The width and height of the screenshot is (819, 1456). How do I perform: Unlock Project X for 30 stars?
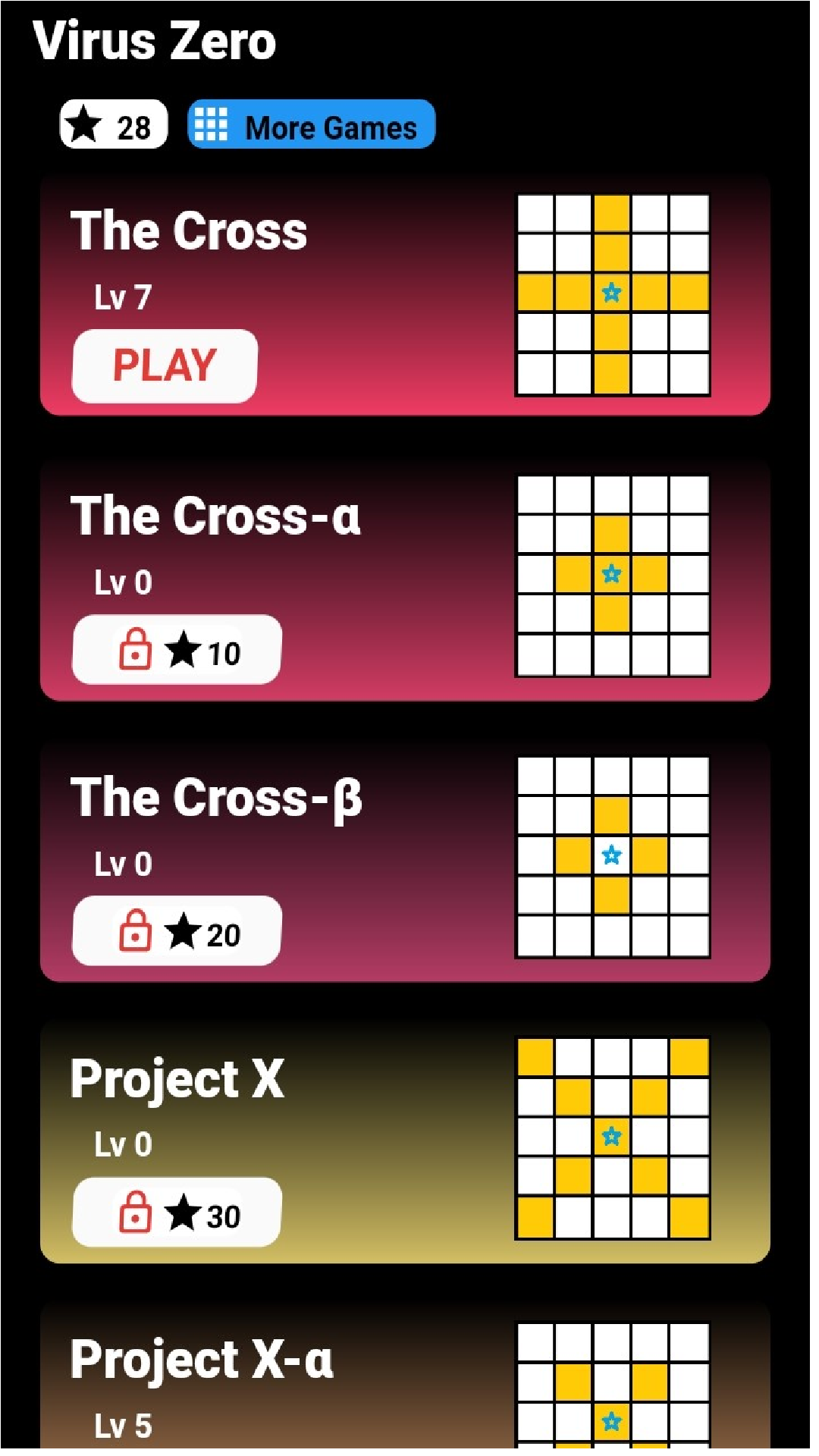click(177, 1213)
